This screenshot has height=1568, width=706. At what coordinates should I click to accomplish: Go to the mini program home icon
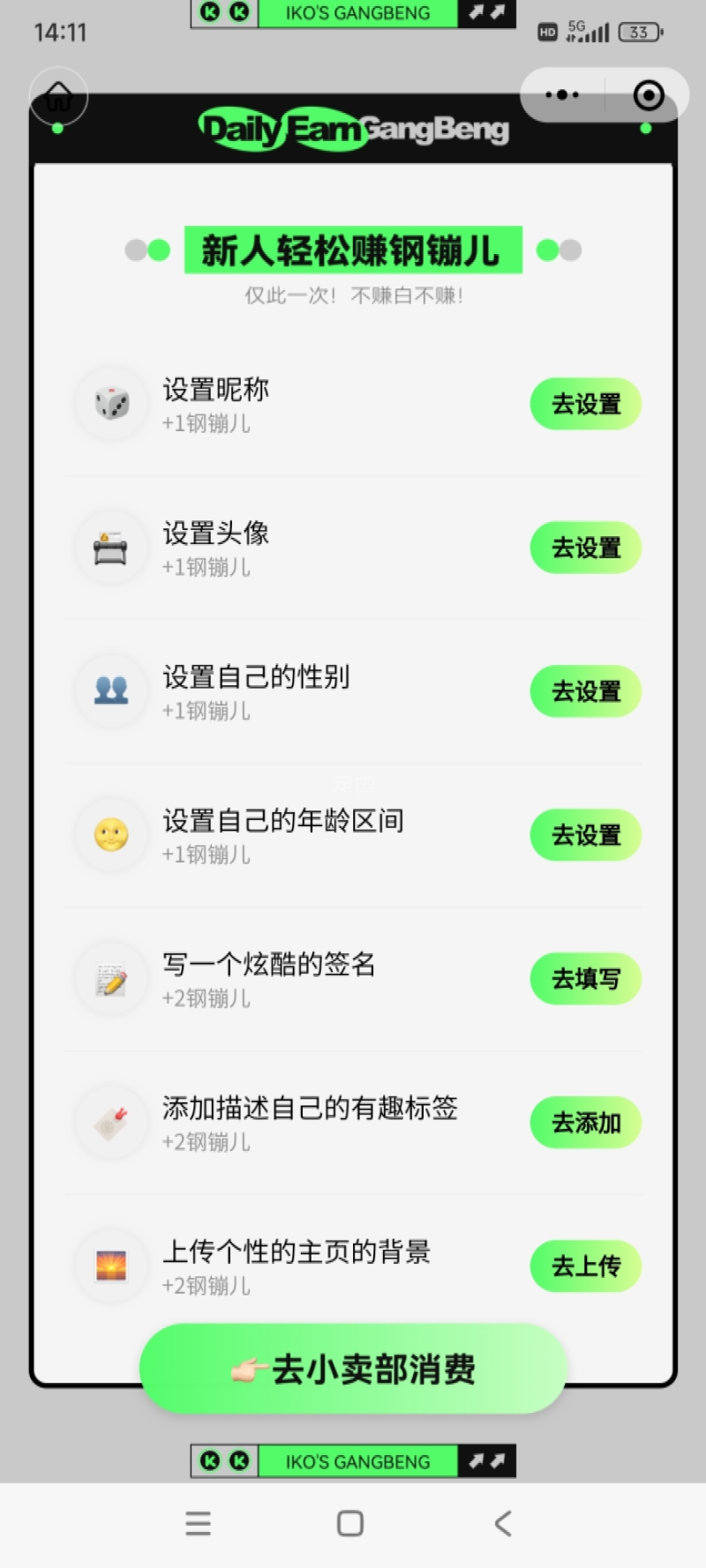coord(58,95)
